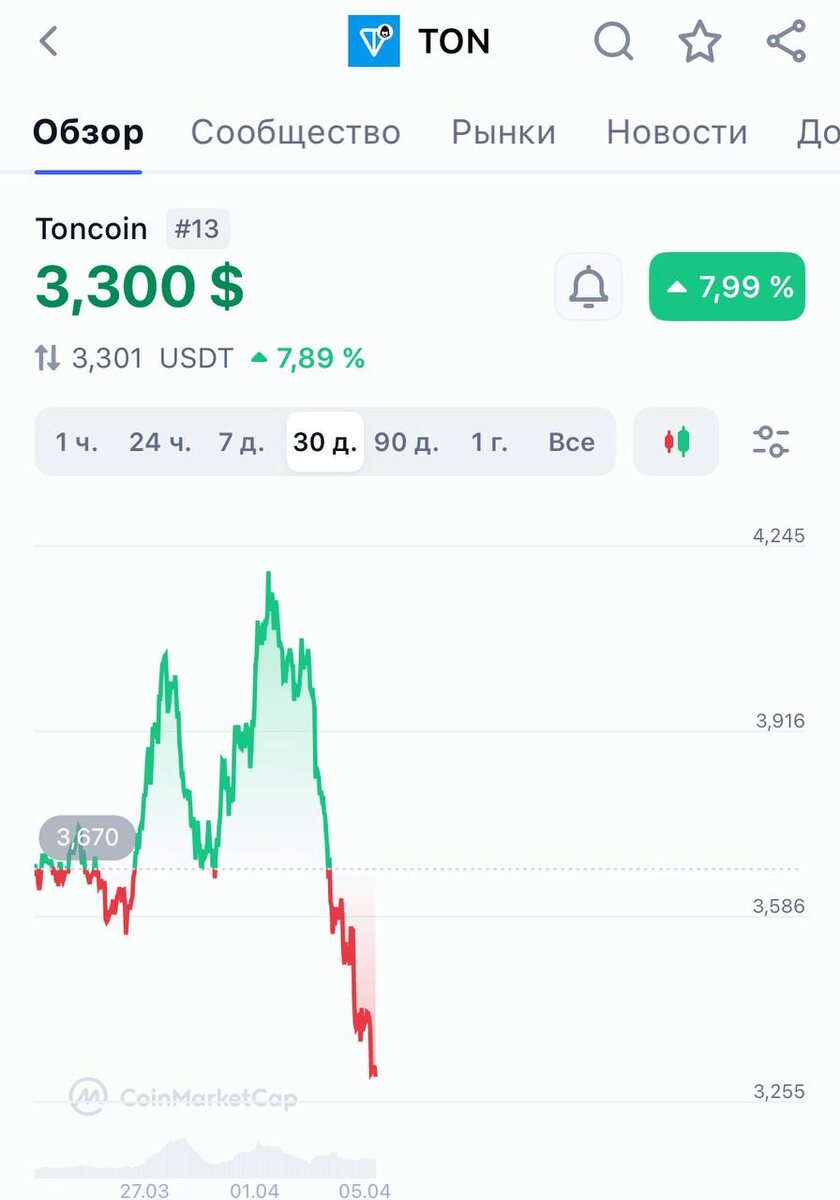The width and height of the screenshot is (840, 1200).
Task: Select the 1 ч. chart range
Action: pos(76,442)
